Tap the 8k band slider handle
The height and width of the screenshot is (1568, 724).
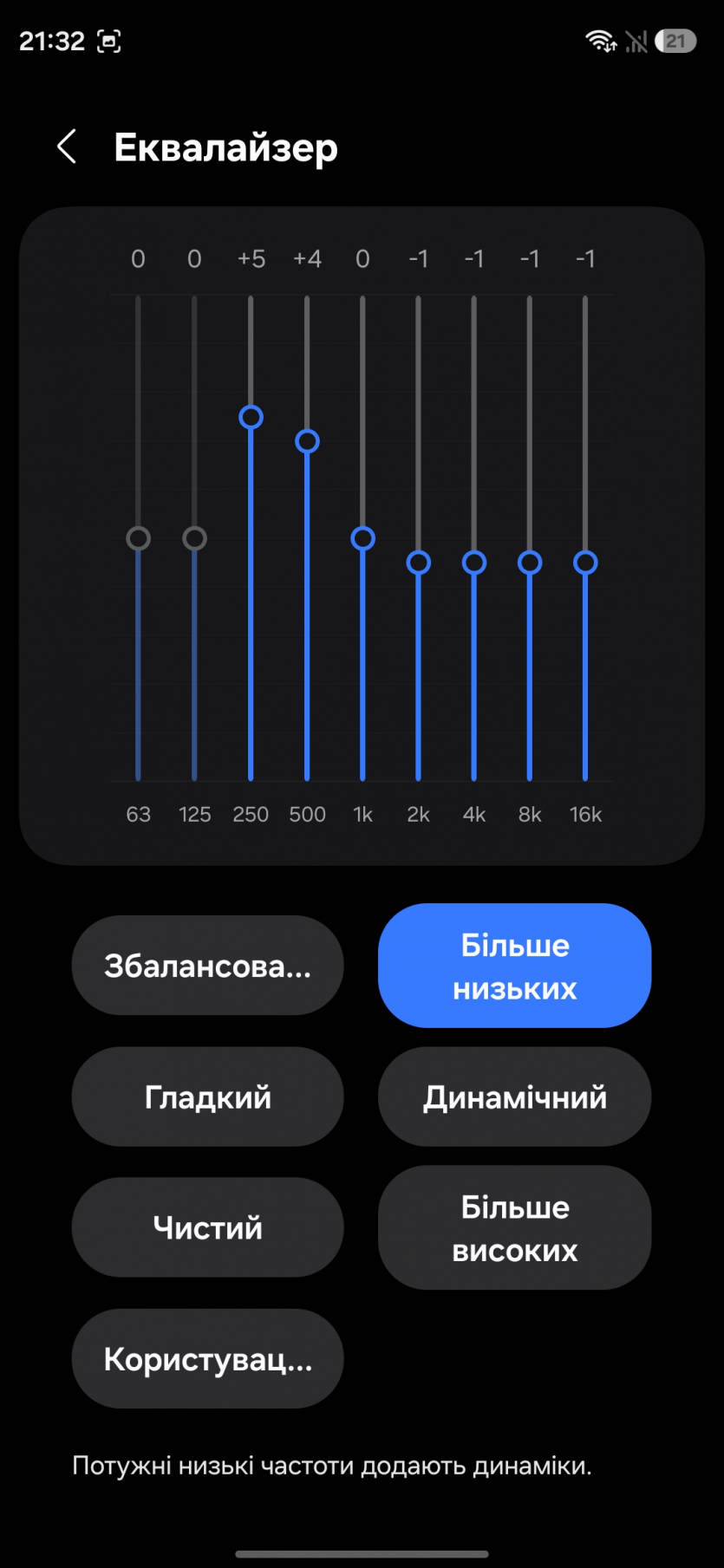point(530,563)
